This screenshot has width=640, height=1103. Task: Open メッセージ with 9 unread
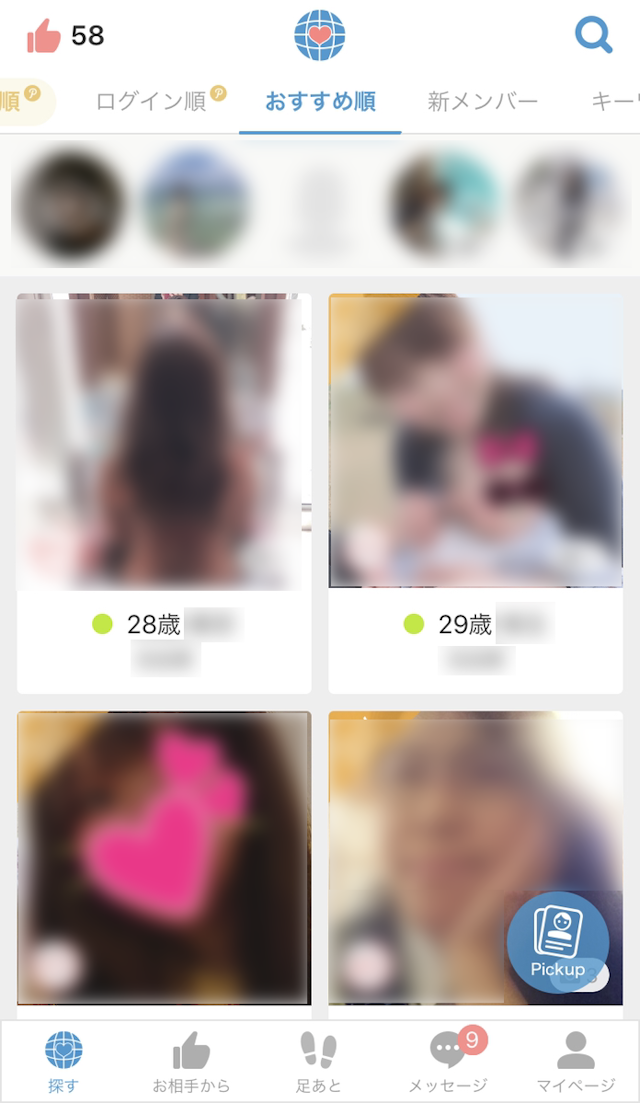click(x=448, y=1062)
